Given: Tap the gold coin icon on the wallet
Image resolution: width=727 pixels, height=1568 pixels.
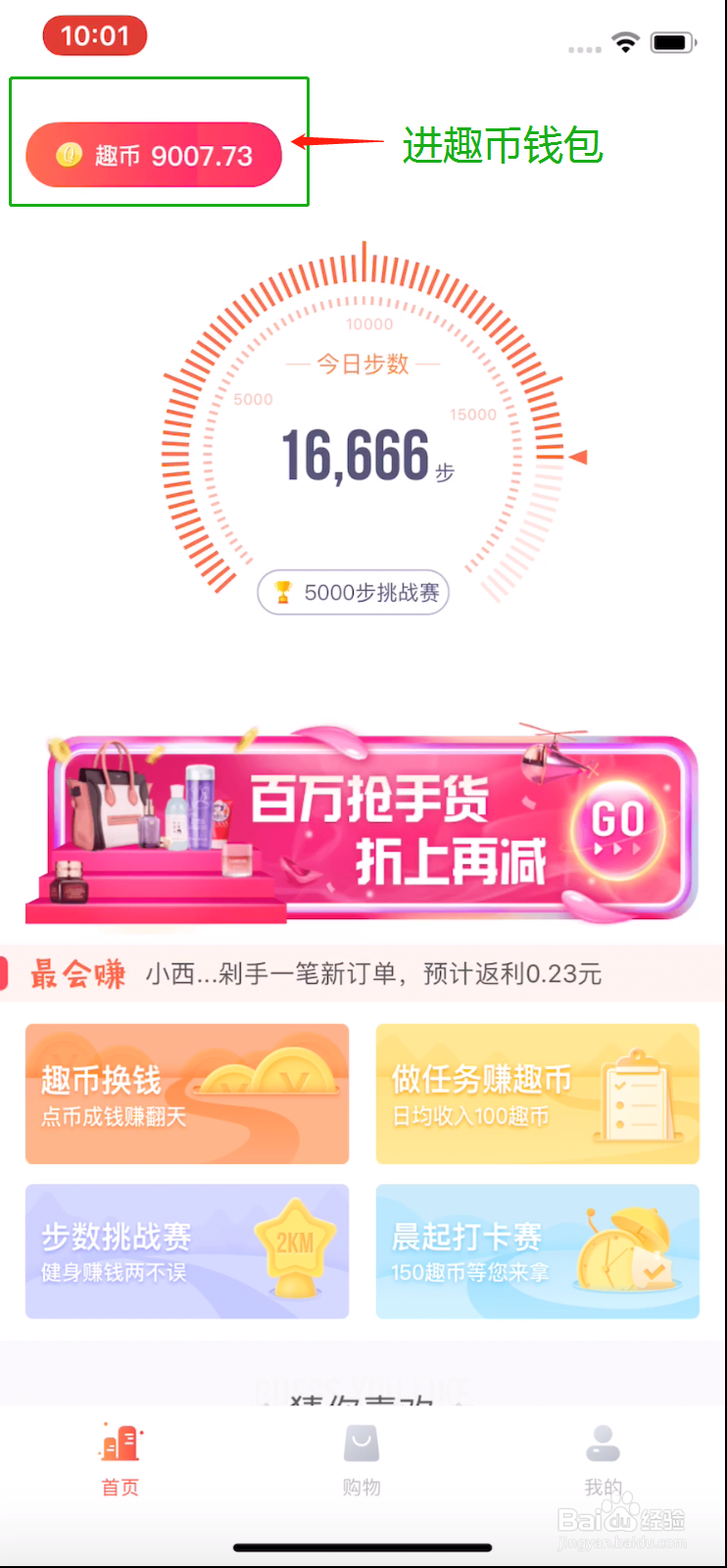Looking at the screenshot, I should click(x=67, y=154).
